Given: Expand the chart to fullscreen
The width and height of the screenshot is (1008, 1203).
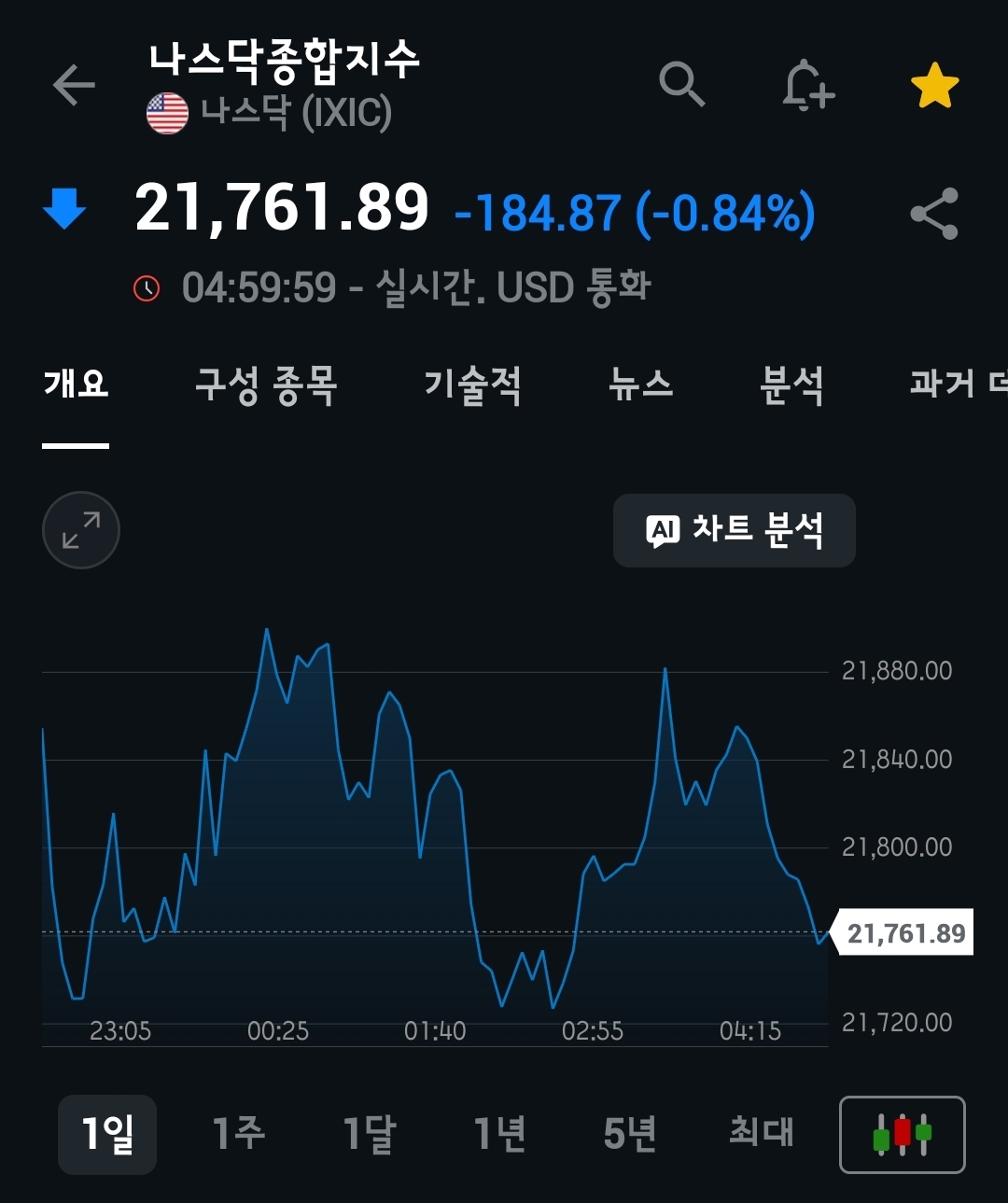Looking at the screenshot, I should click(x=81, y=530).
